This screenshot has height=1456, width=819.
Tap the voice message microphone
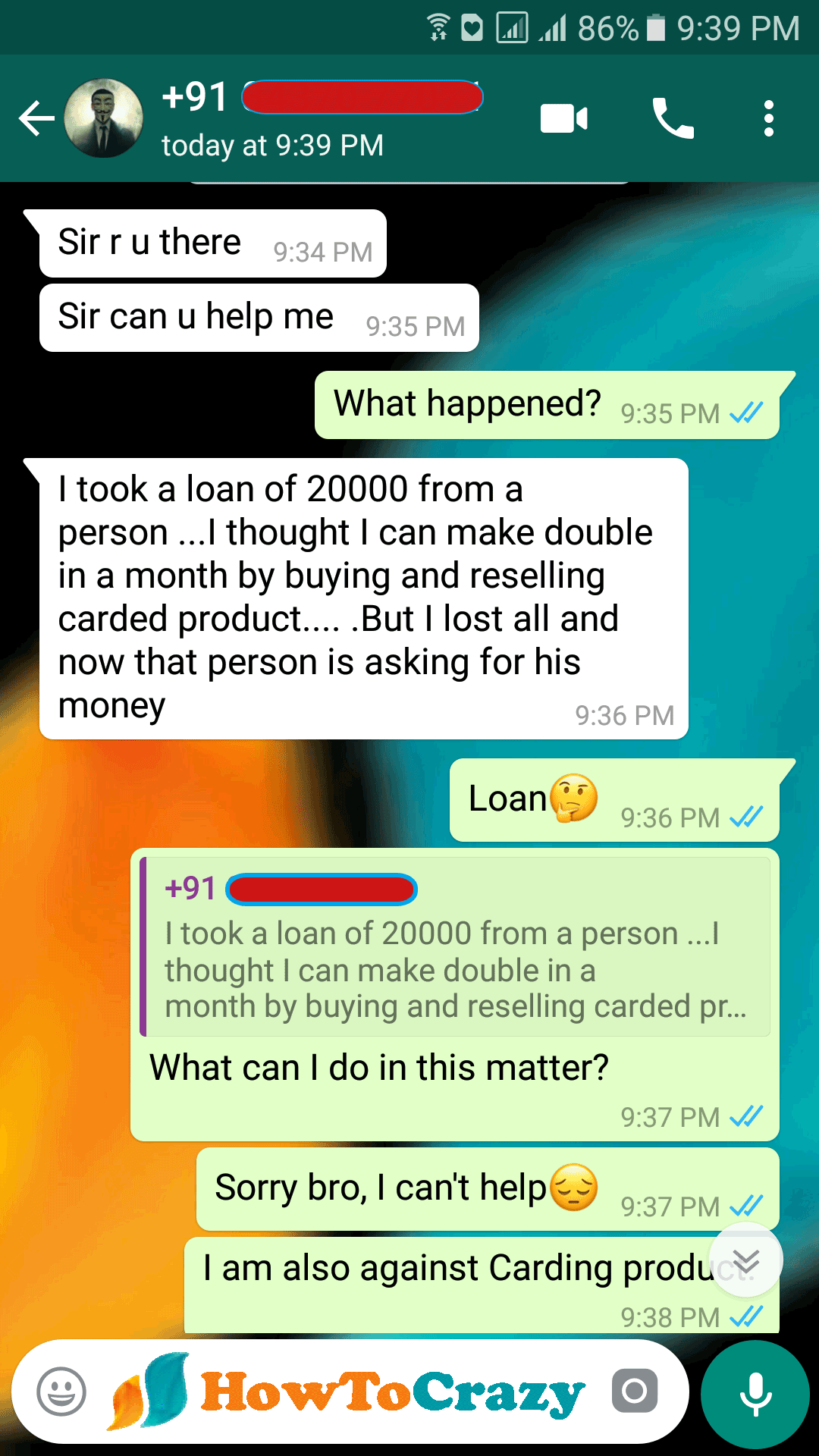click(755, 1394)
